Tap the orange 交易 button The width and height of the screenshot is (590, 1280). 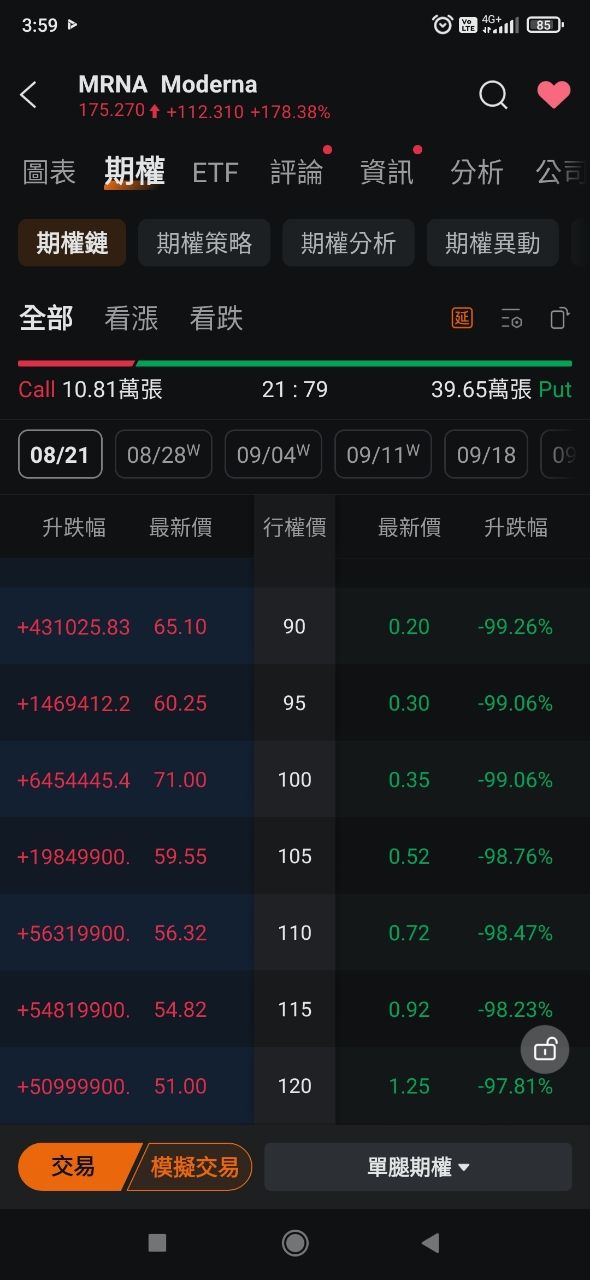[74, 1167]
